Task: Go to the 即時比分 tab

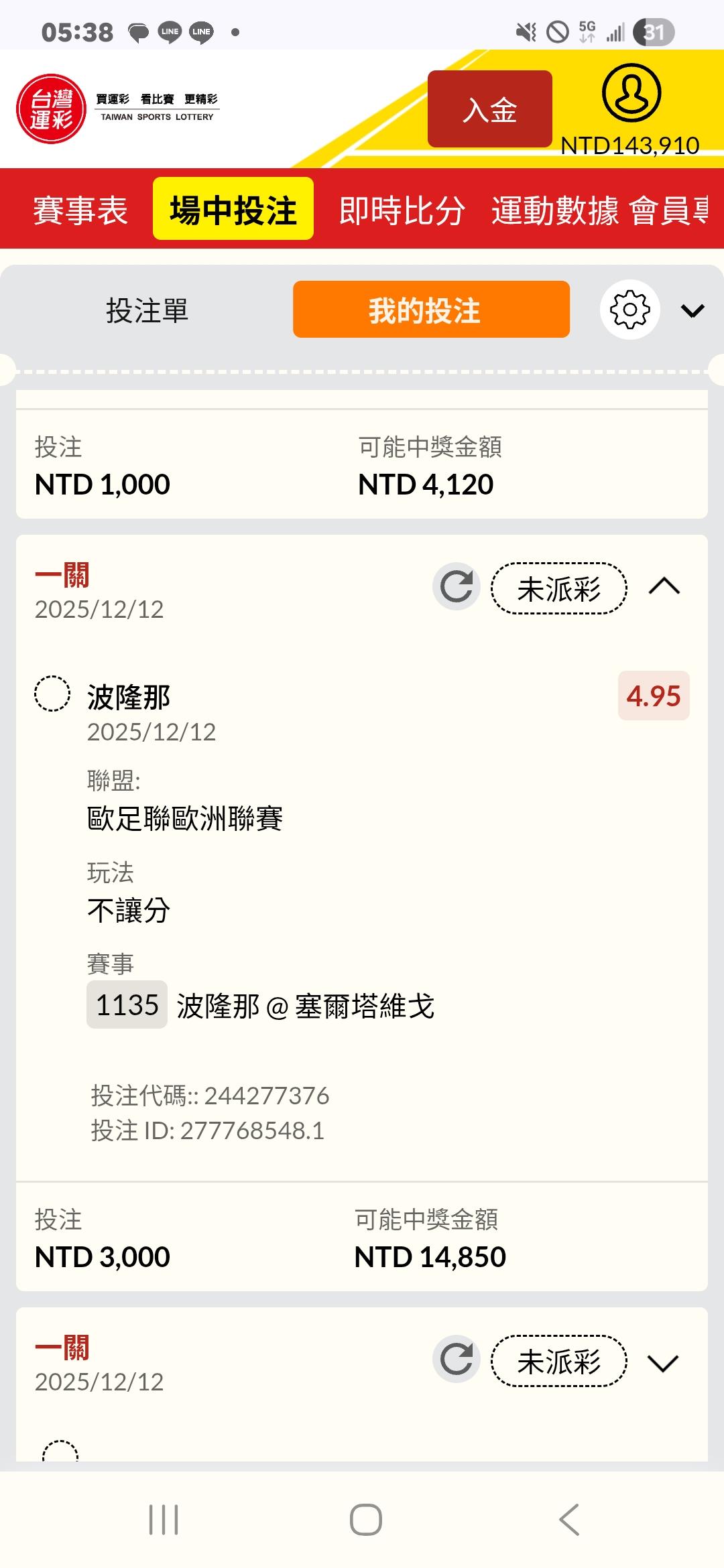Action: pos(402,210)
